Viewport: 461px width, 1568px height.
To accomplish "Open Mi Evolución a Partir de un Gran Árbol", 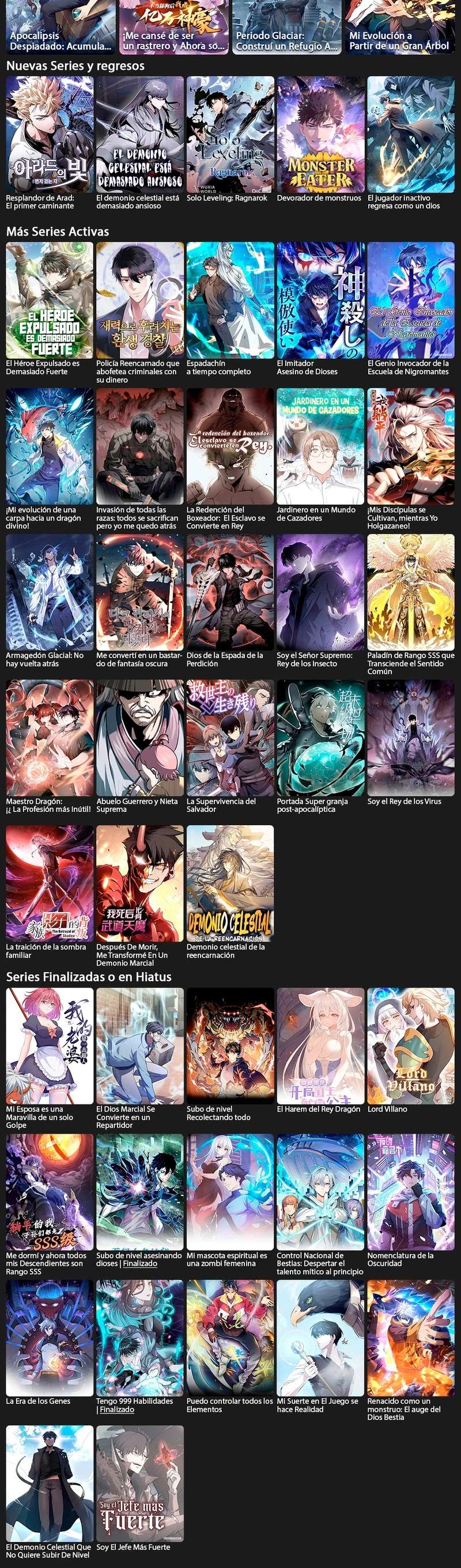I will [399, 28].
